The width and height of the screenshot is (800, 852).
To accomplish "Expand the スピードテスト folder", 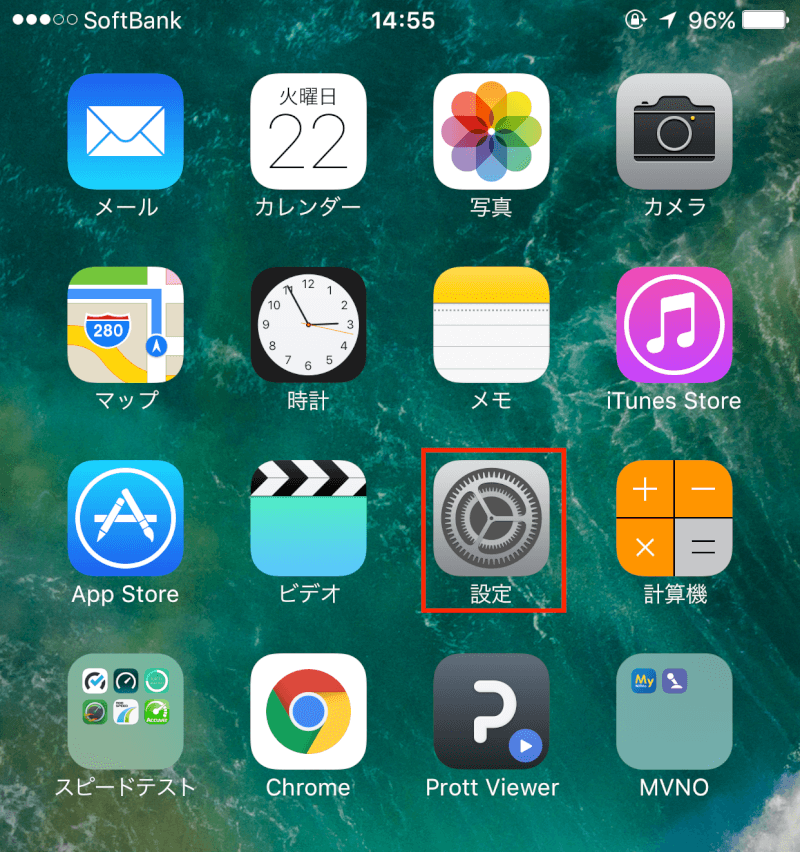I will pyautogui.click(x=125, y=711).
